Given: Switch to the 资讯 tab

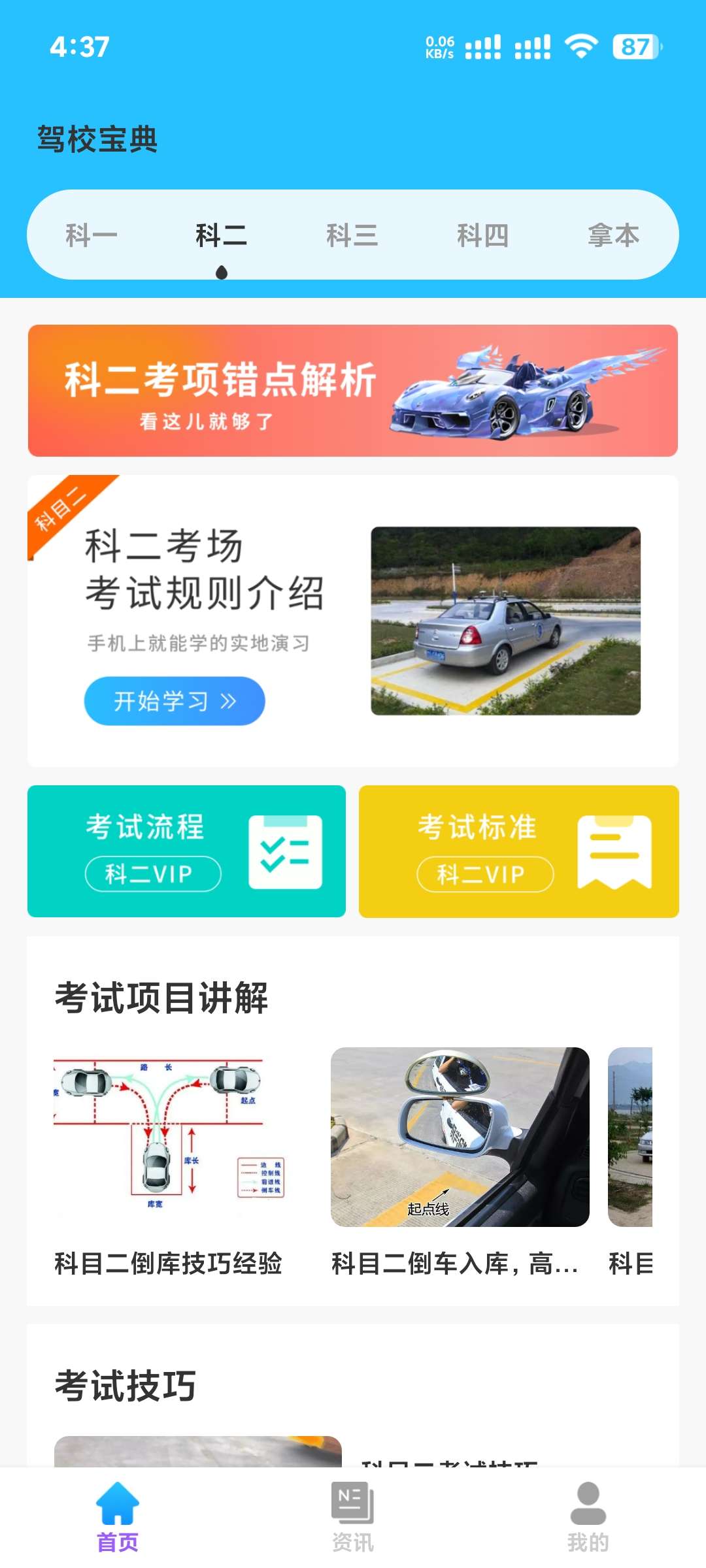Looking at the screenshot, I should coord(353,1516).
